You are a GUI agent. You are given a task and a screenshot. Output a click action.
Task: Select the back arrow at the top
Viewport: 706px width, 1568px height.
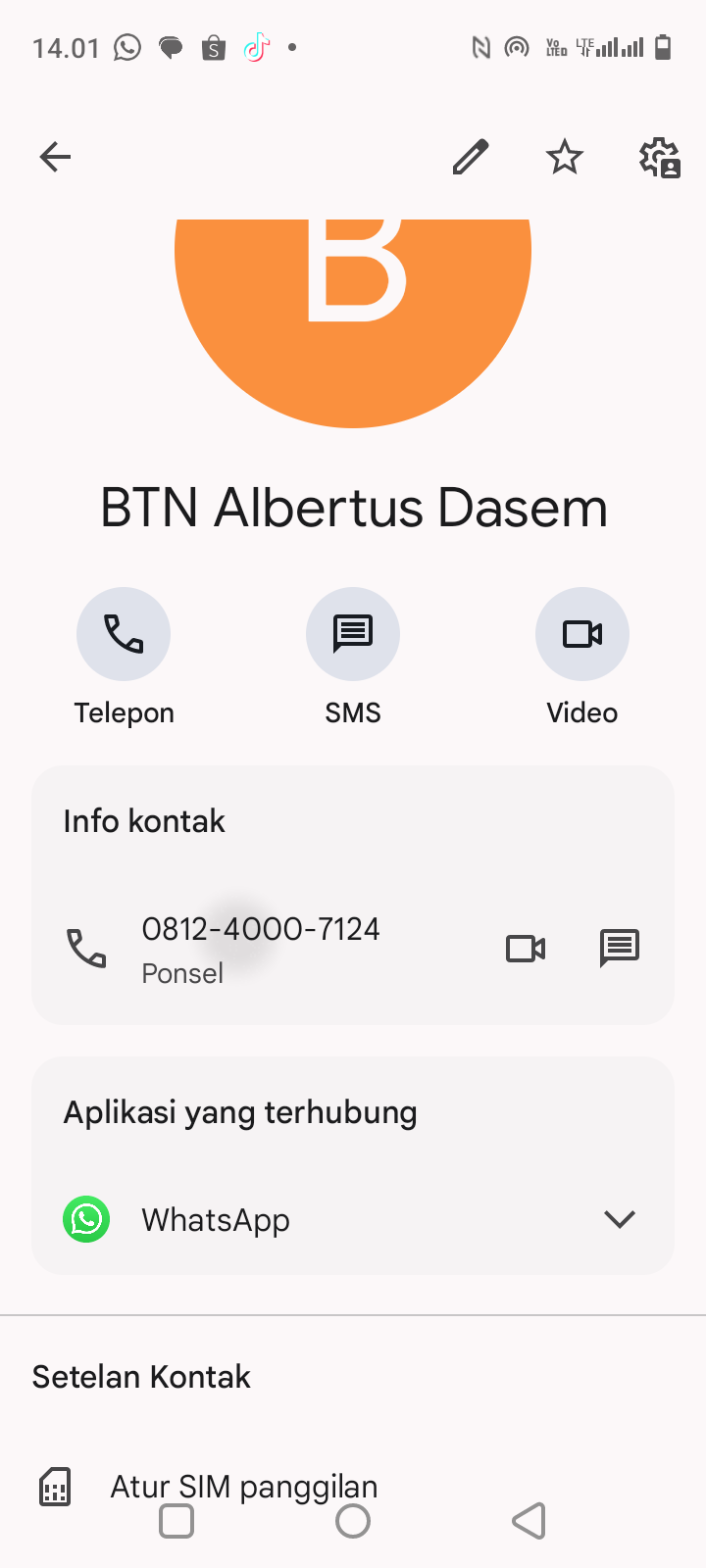55,156
